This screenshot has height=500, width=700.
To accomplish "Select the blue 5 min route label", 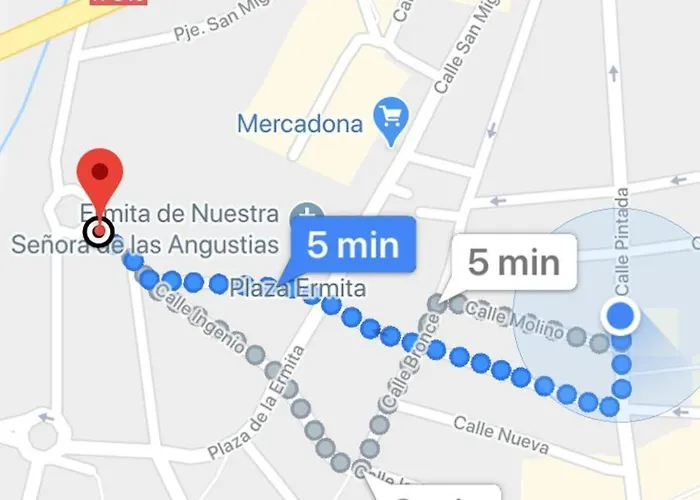I will pos(351,244).
